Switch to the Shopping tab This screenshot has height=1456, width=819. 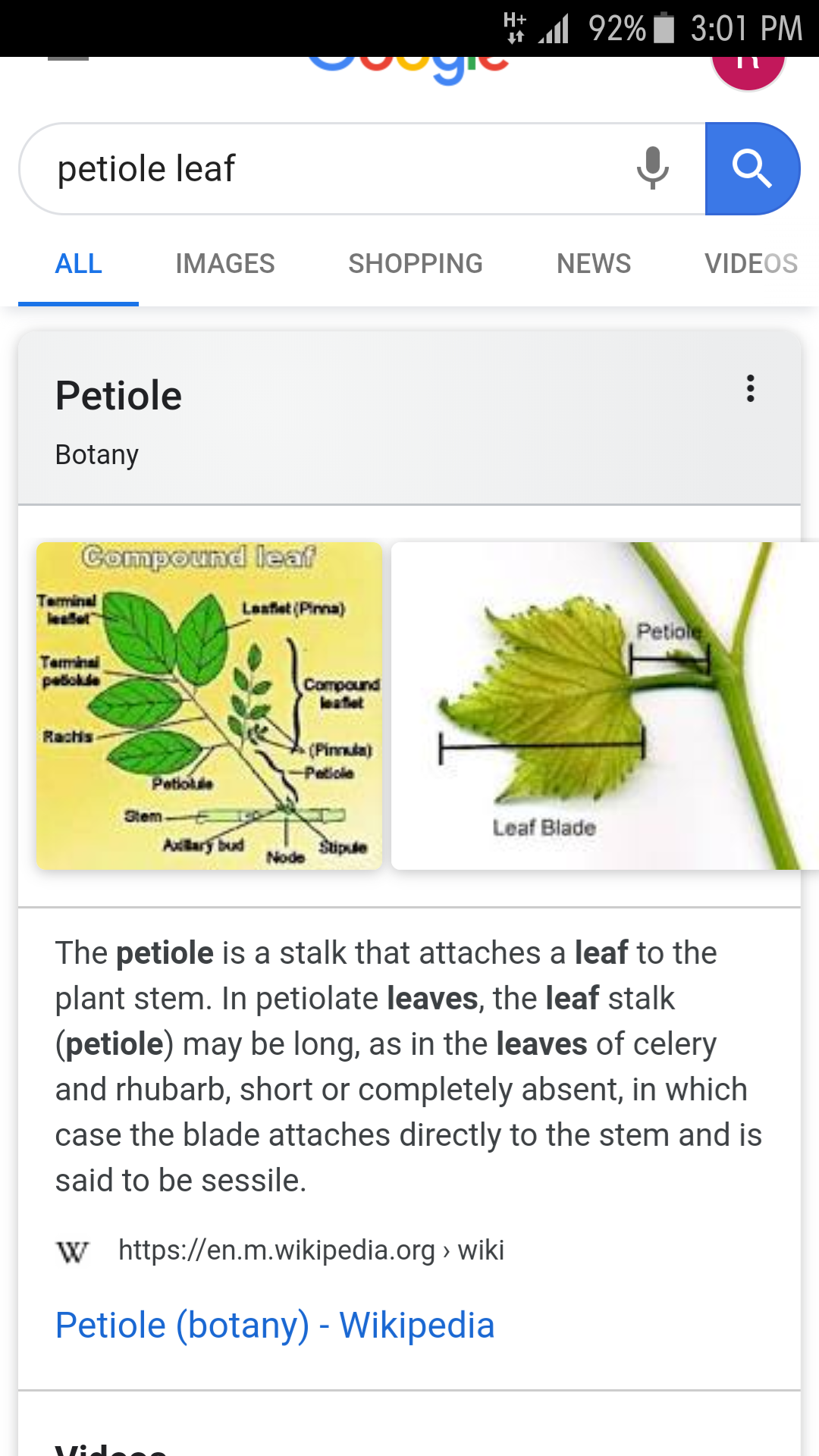coord(416,264)
